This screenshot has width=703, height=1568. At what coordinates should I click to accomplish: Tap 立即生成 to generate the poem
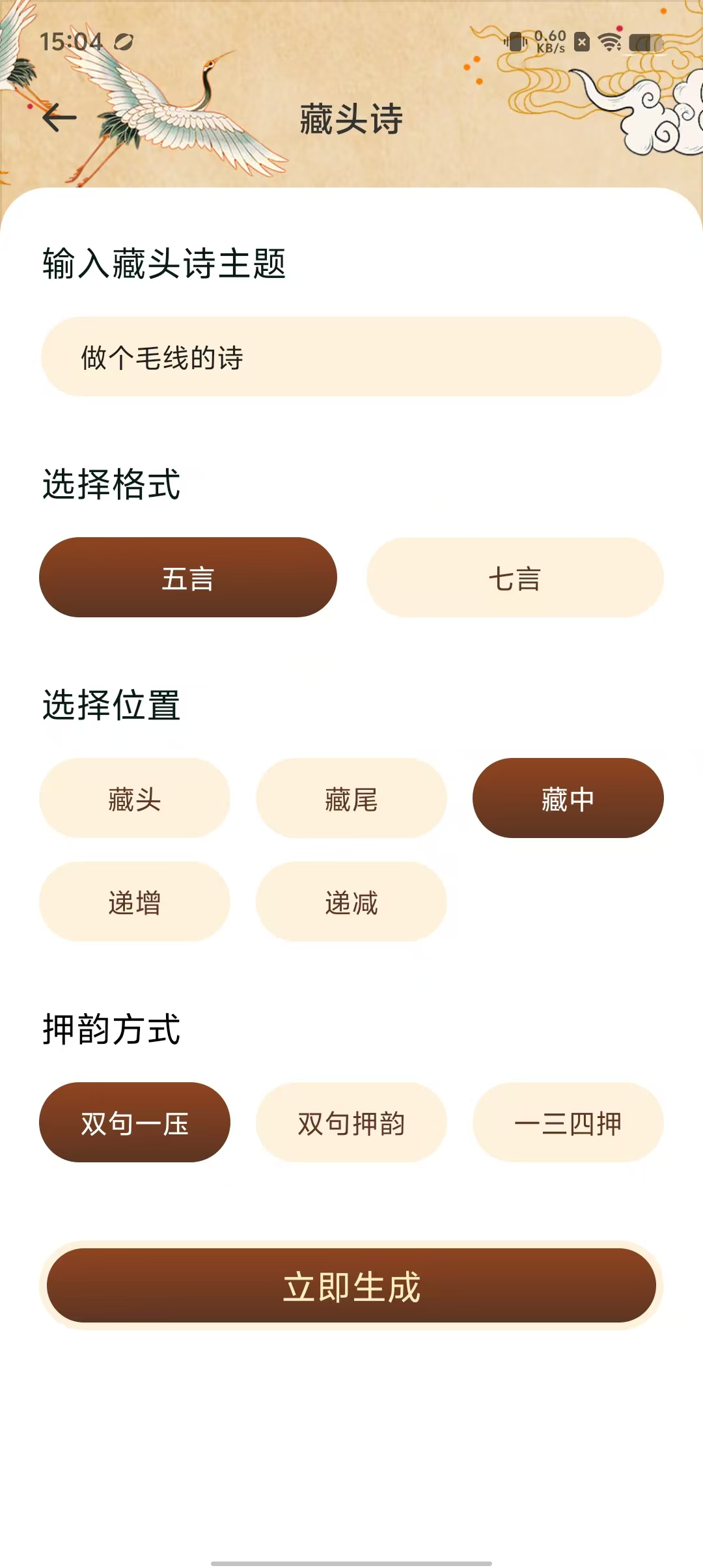click(351, 1285)
